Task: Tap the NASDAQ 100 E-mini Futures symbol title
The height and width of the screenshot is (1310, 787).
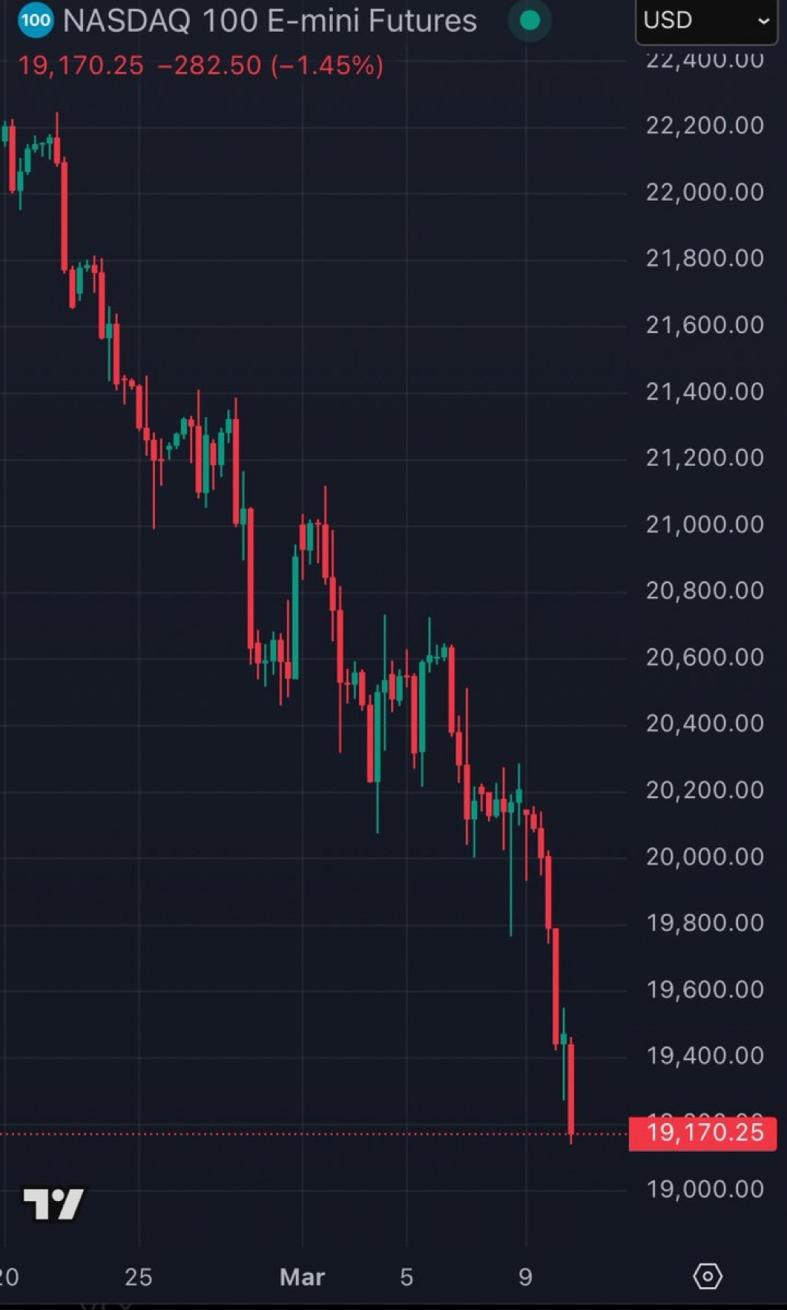Action: point(269,20)
